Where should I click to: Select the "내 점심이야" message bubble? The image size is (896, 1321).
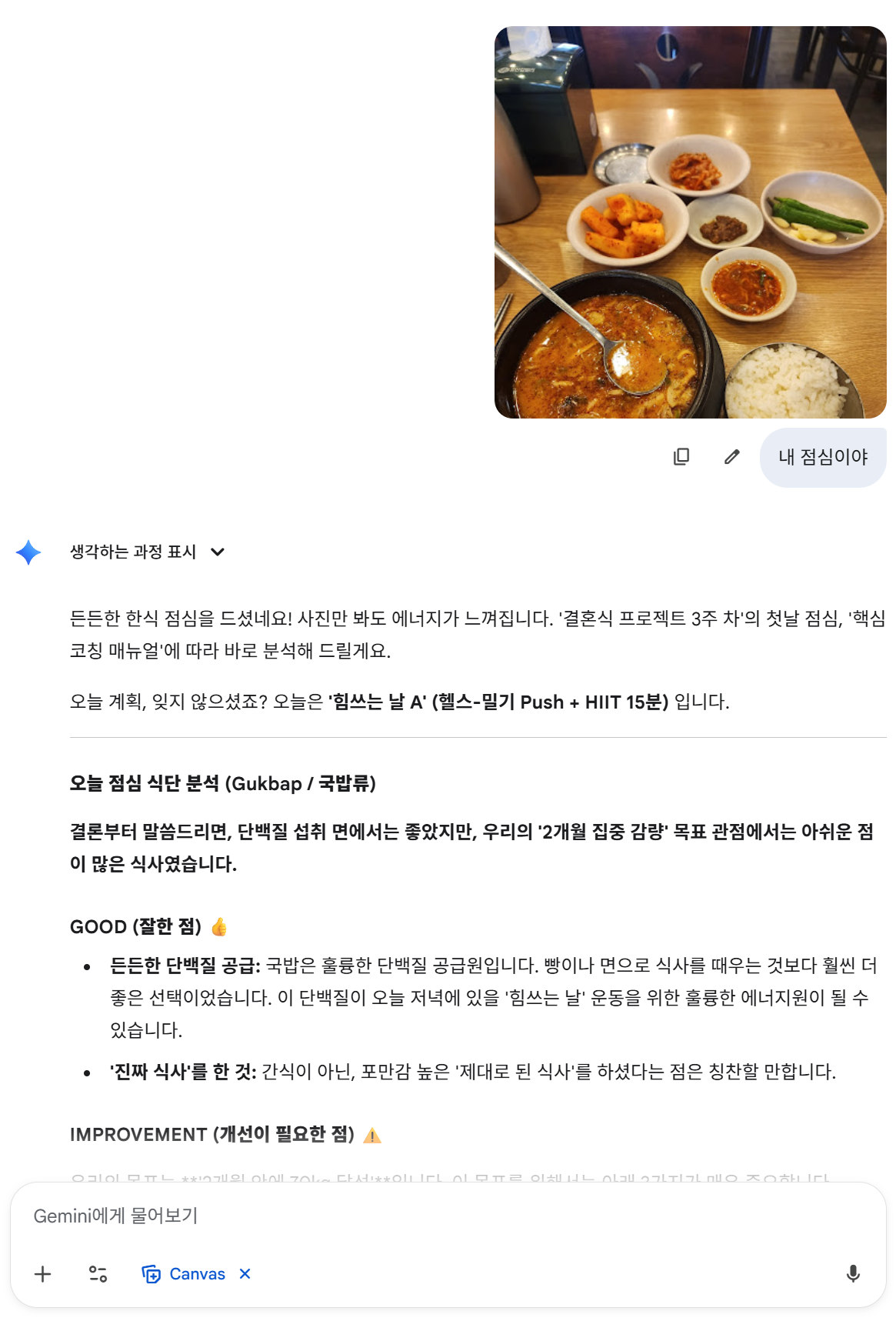pos(821,457)
